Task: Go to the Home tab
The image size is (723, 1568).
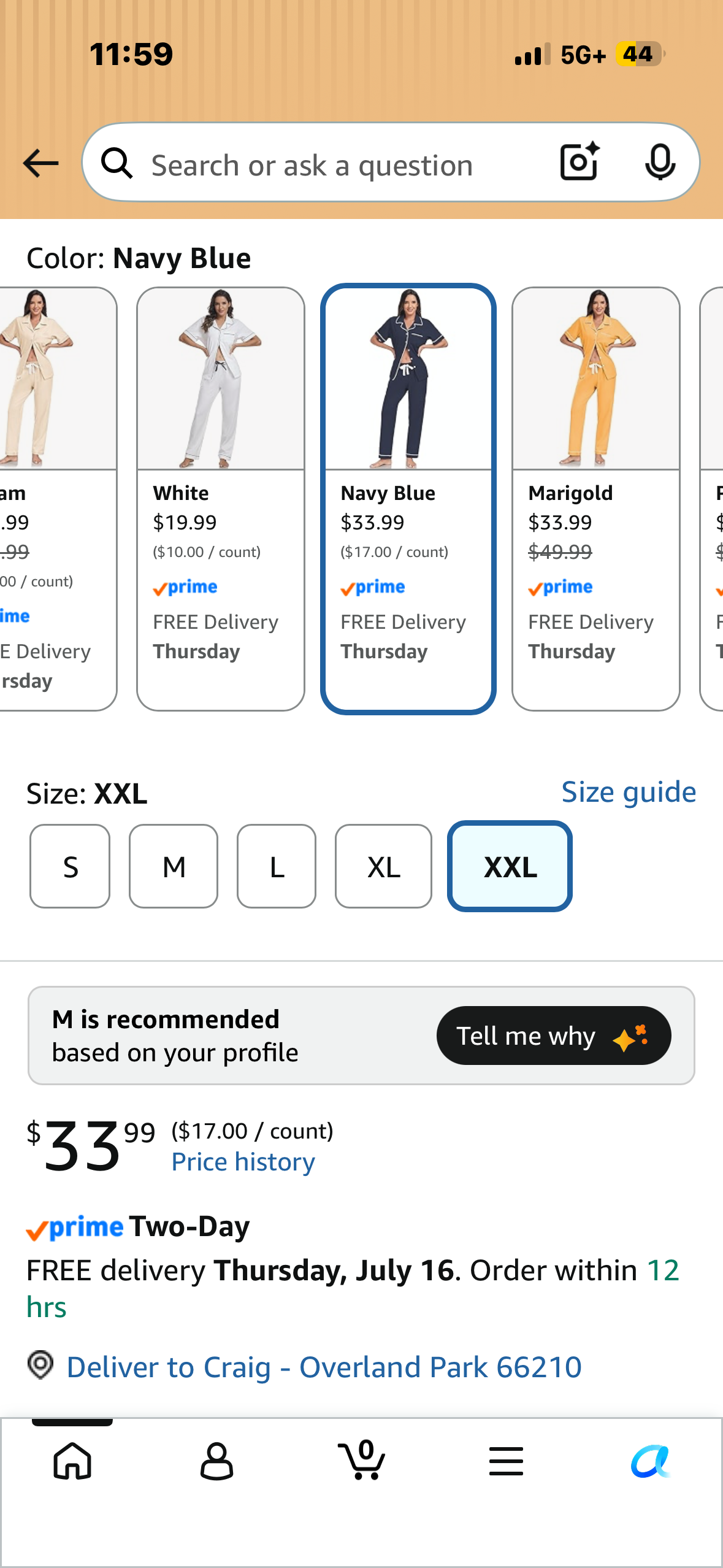Action: [x=72, y=1461]
